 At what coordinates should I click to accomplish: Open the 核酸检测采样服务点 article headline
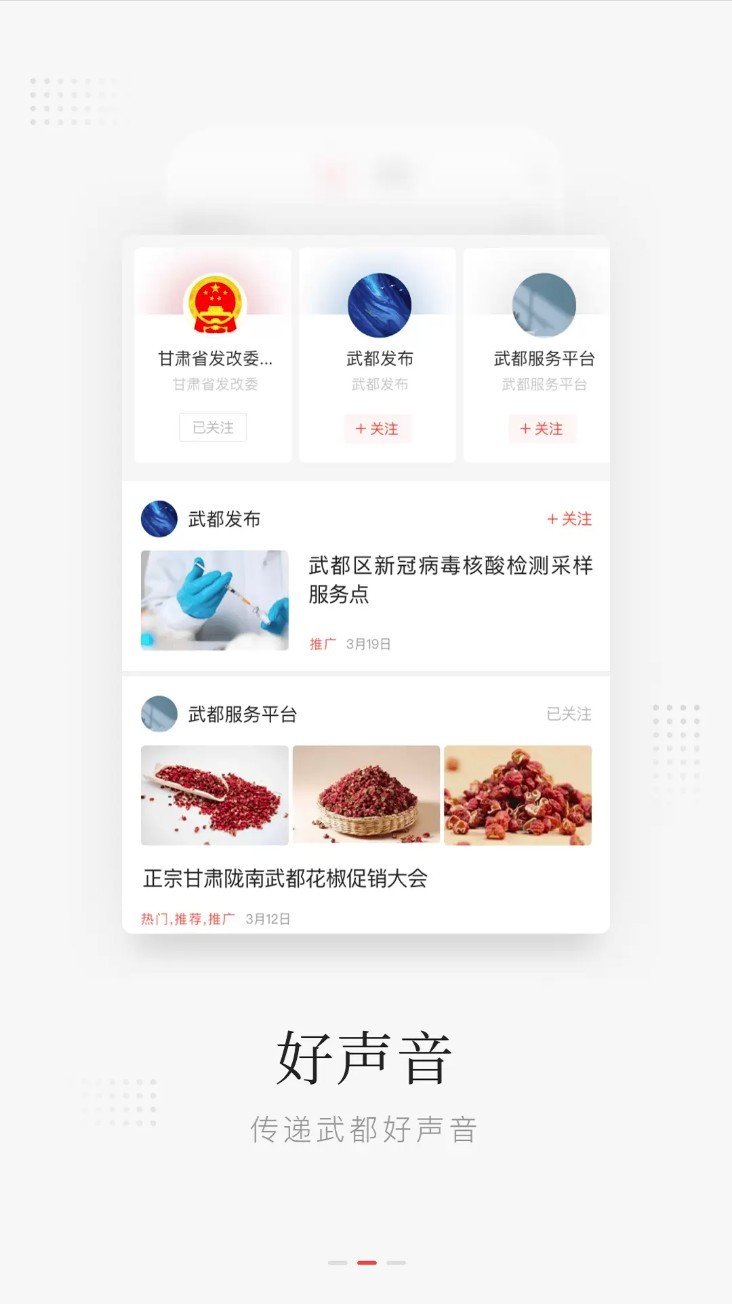pyautogui.click(x=450, y=581)
